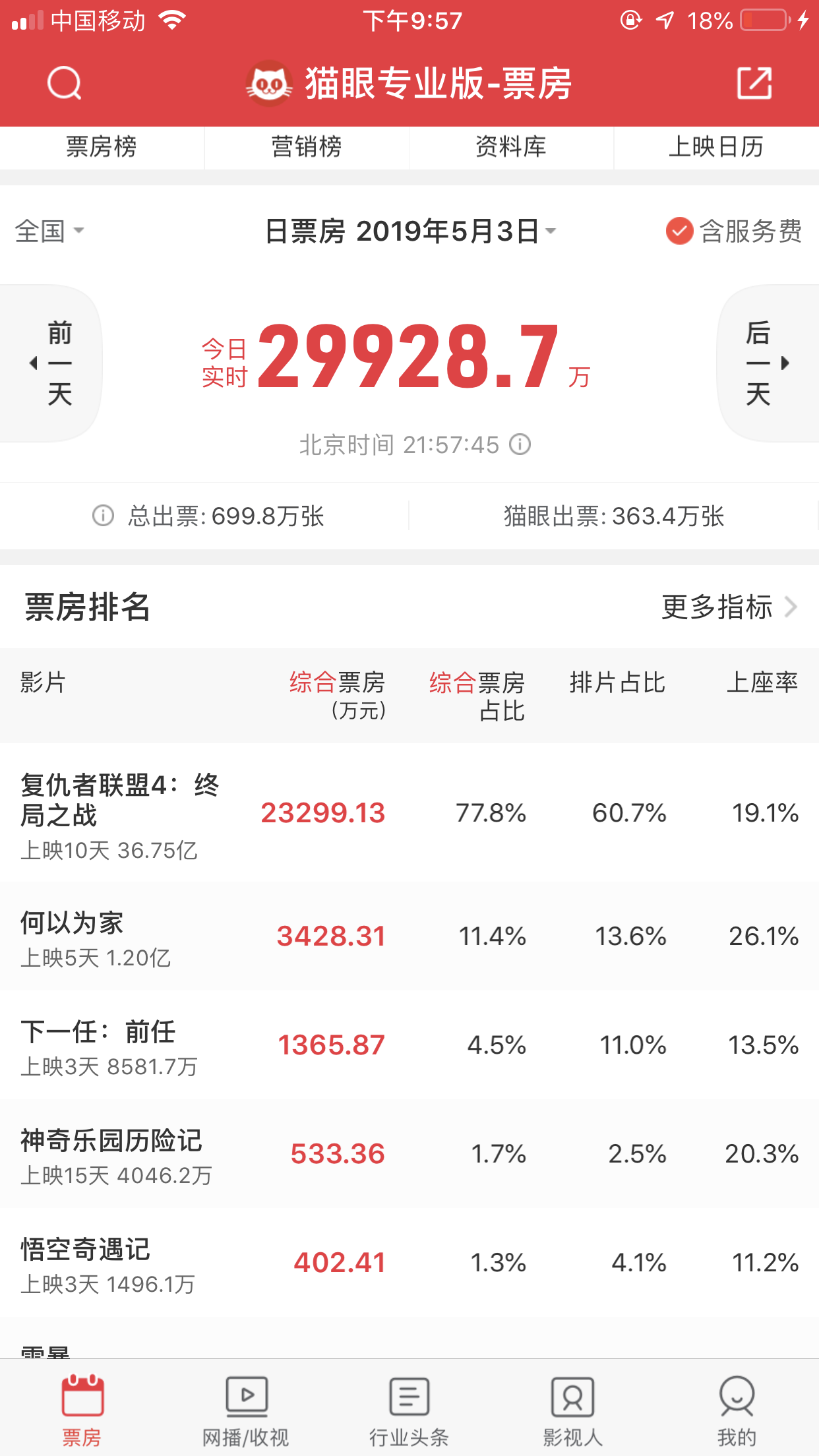Jump to the next day (后一天)
The image size is (819, 1456).
coord(768,363)
